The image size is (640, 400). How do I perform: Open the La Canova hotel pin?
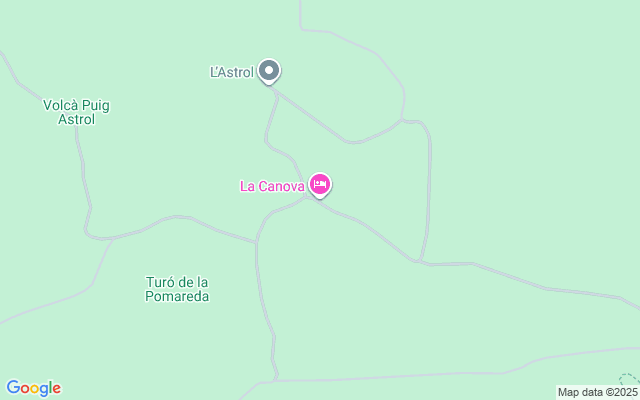tap(320, 184)
